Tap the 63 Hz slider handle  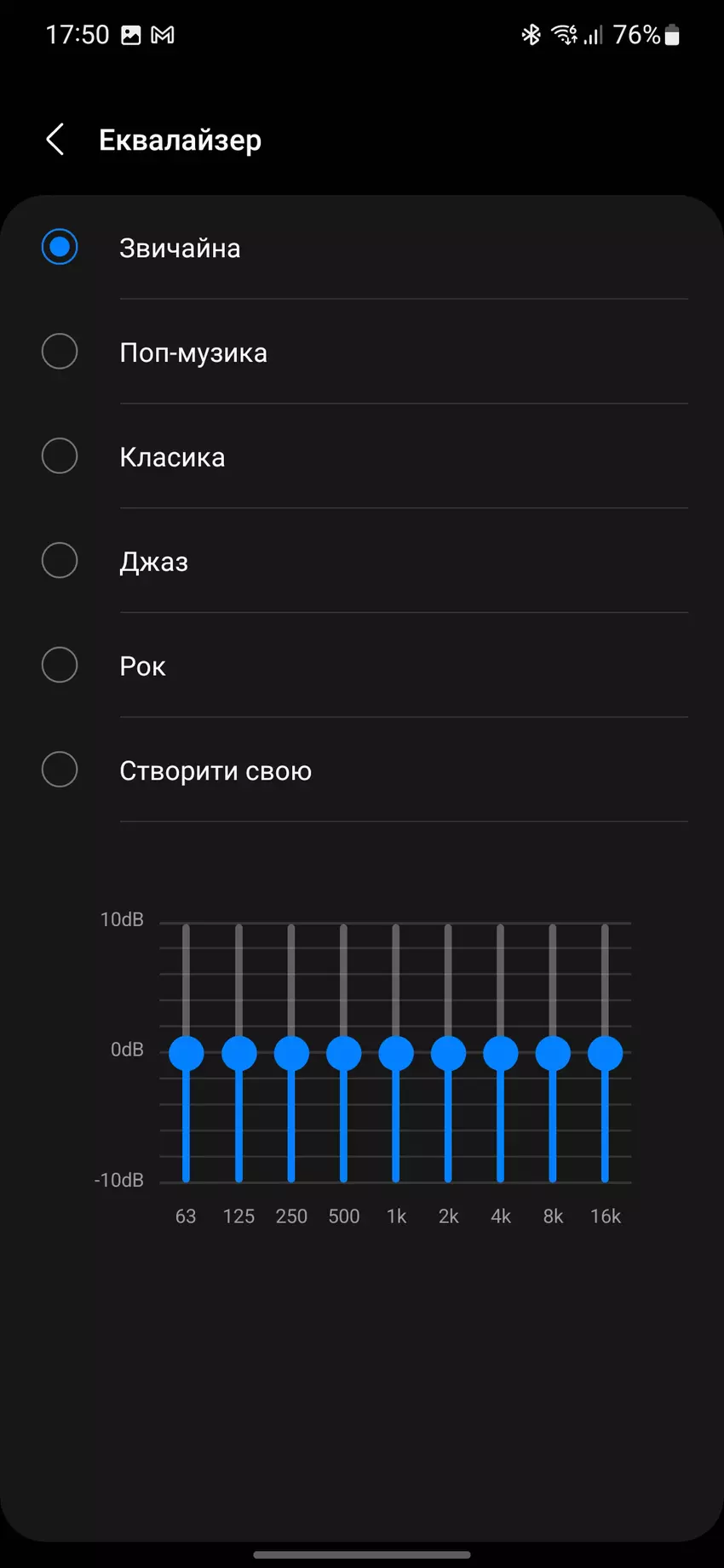click(x=186, y=1052)
